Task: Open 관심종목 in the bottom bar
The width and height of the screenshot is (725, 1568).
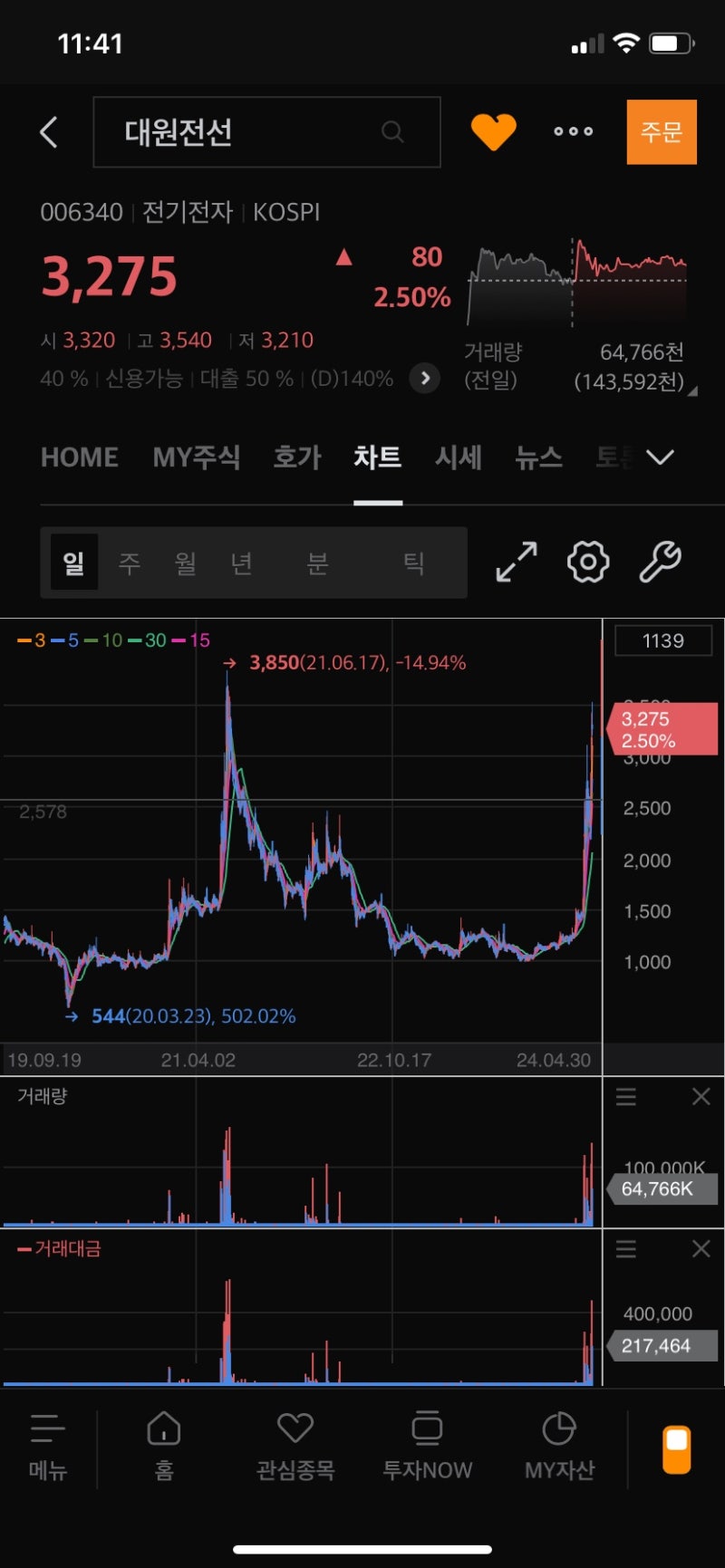Action: point(295,1446)
